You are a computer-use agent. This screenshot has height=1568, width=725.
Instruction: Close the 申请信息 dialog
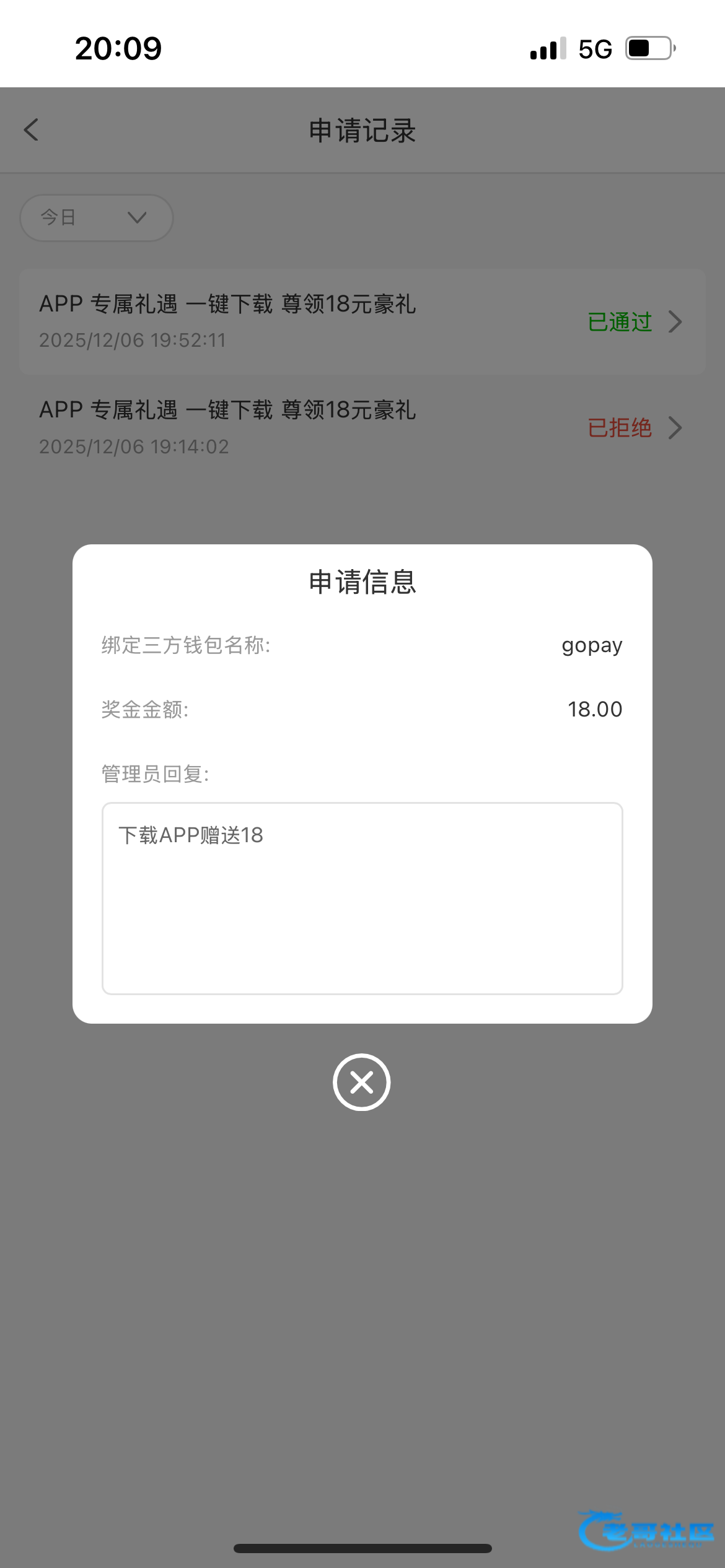[361, 1082]
